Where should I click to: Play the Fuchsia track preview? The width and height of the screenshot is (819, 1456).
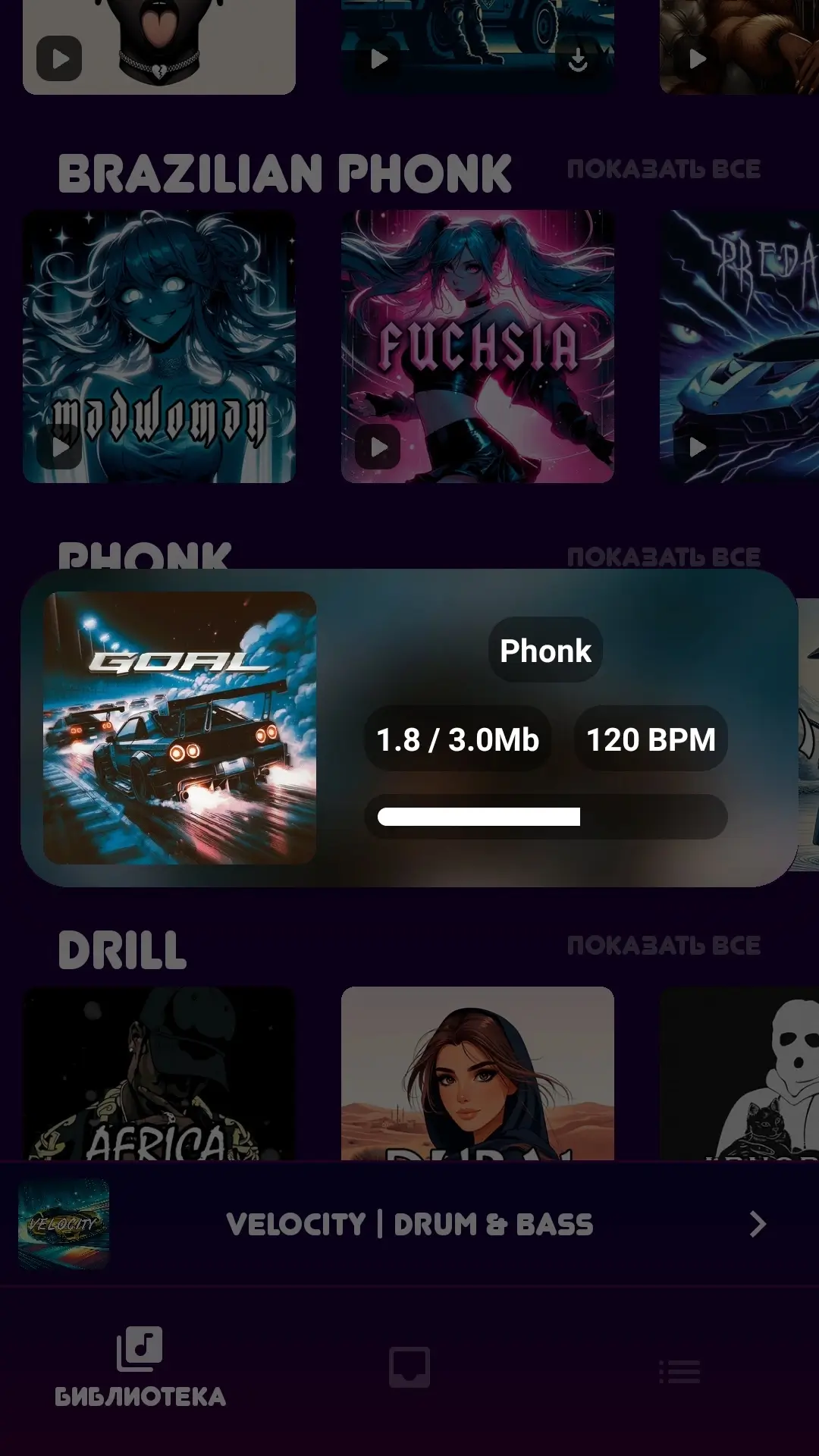(378, 447)
